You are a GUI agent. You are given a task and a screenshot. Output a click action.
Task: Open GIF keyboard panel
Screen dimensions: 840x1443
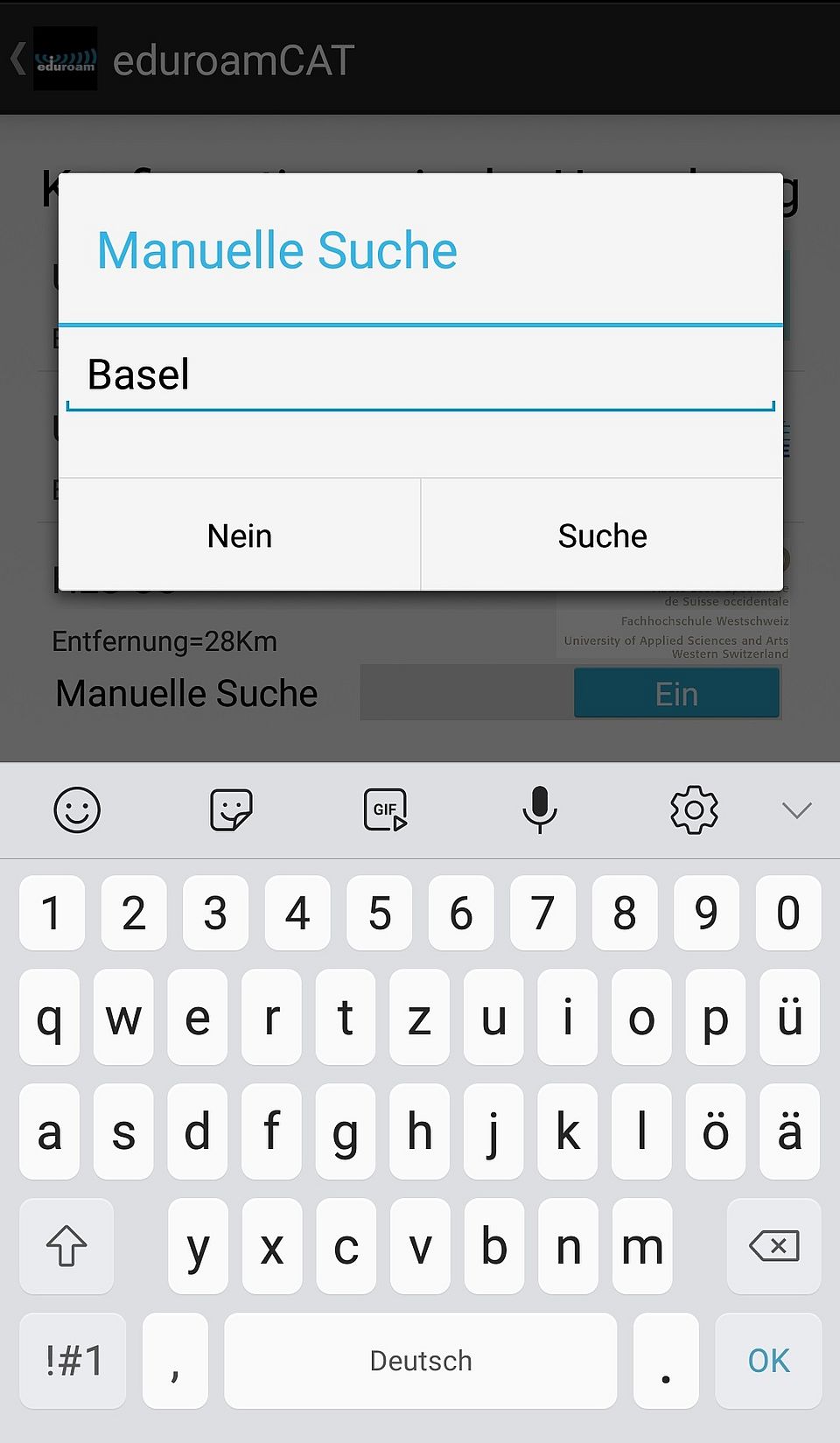pyautogui.click(x=385, y=809)
